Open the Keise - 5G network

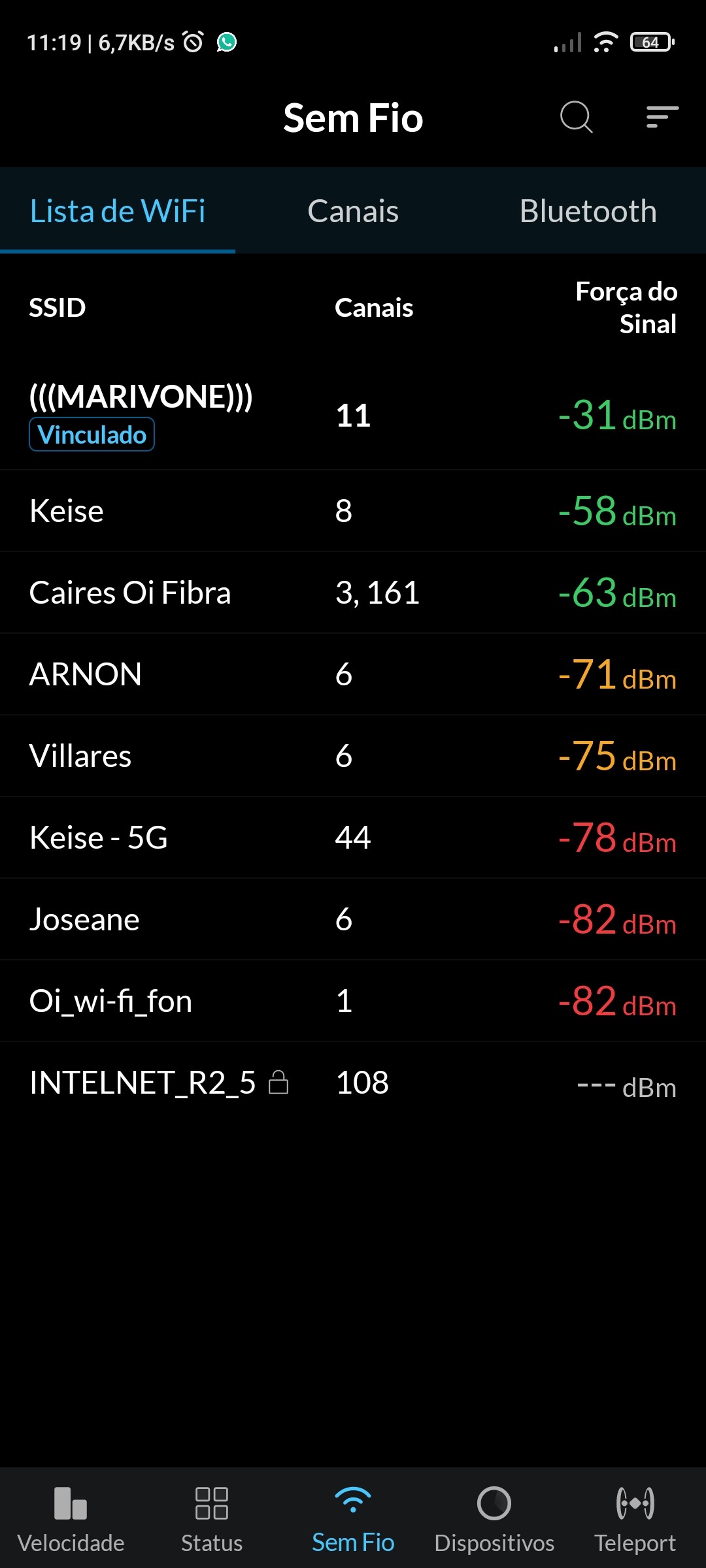tap(353, 838)
